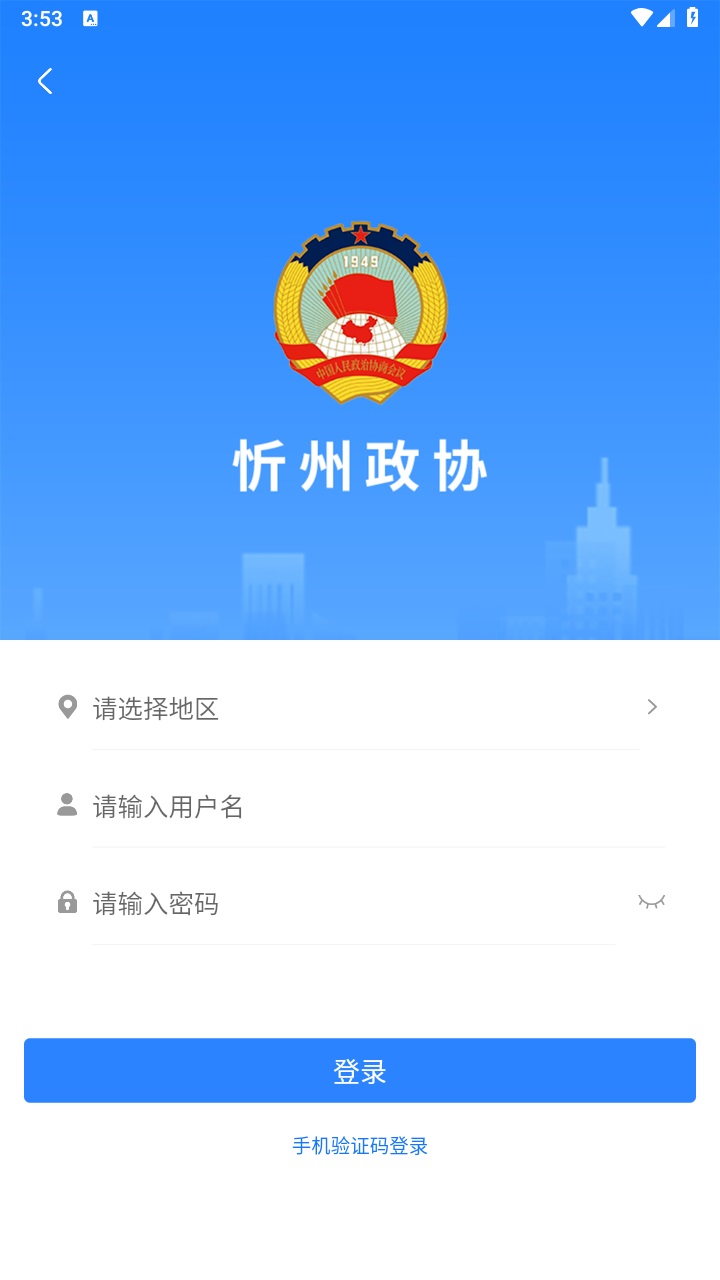Open 手机验证码登录 phone verification login
Image resolution: width=720 pixels, height=1280 pixels.
point(360,1145)
